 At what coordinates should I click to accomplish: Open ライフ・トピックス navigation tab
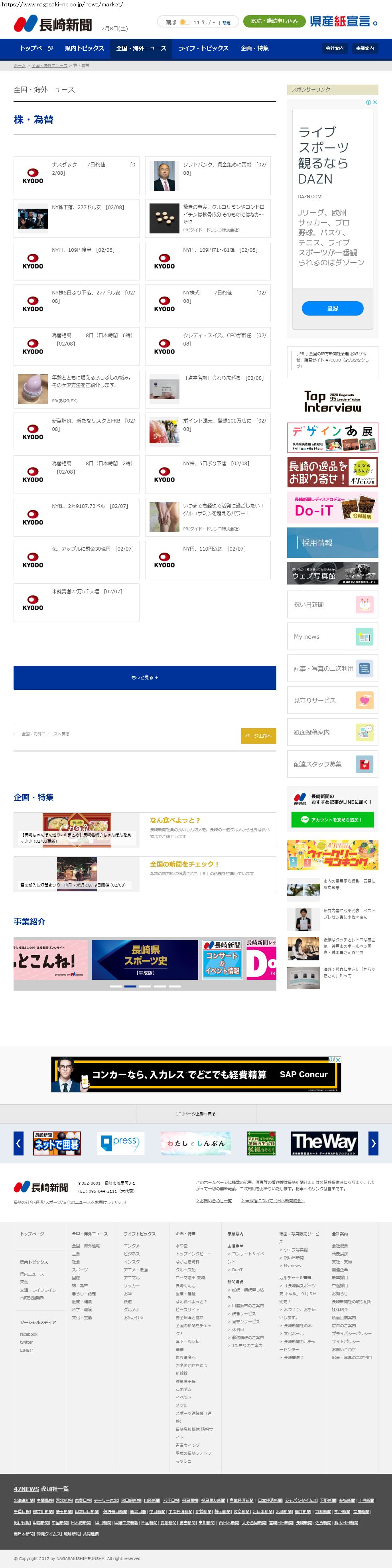(x=203, y=48)
